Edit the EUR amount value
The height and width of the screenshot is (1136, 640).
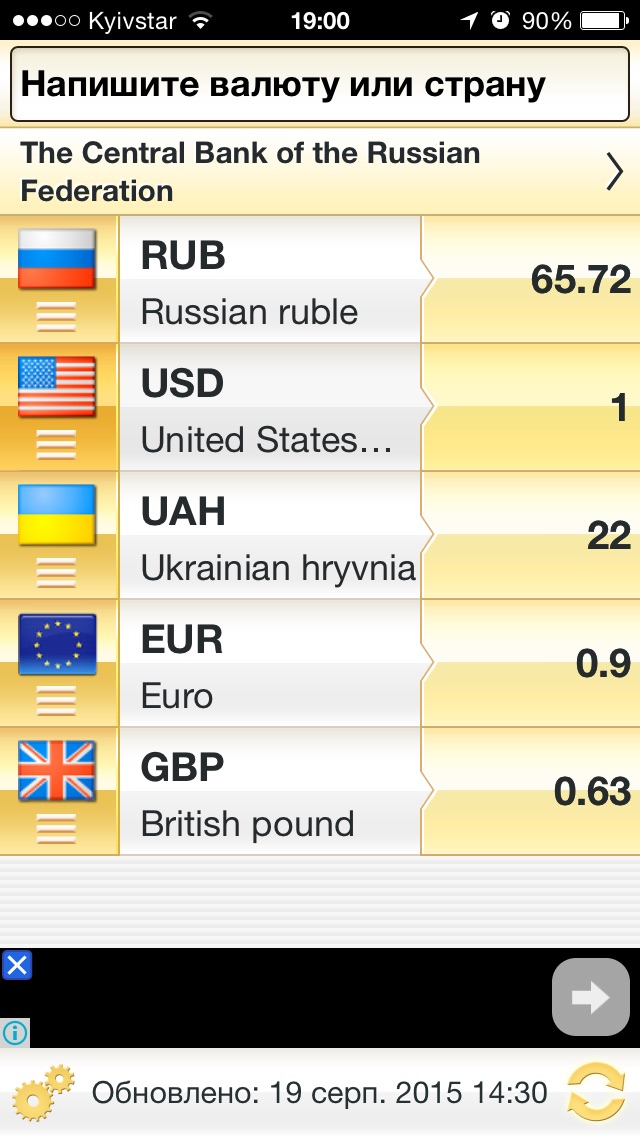coord(532,664)
